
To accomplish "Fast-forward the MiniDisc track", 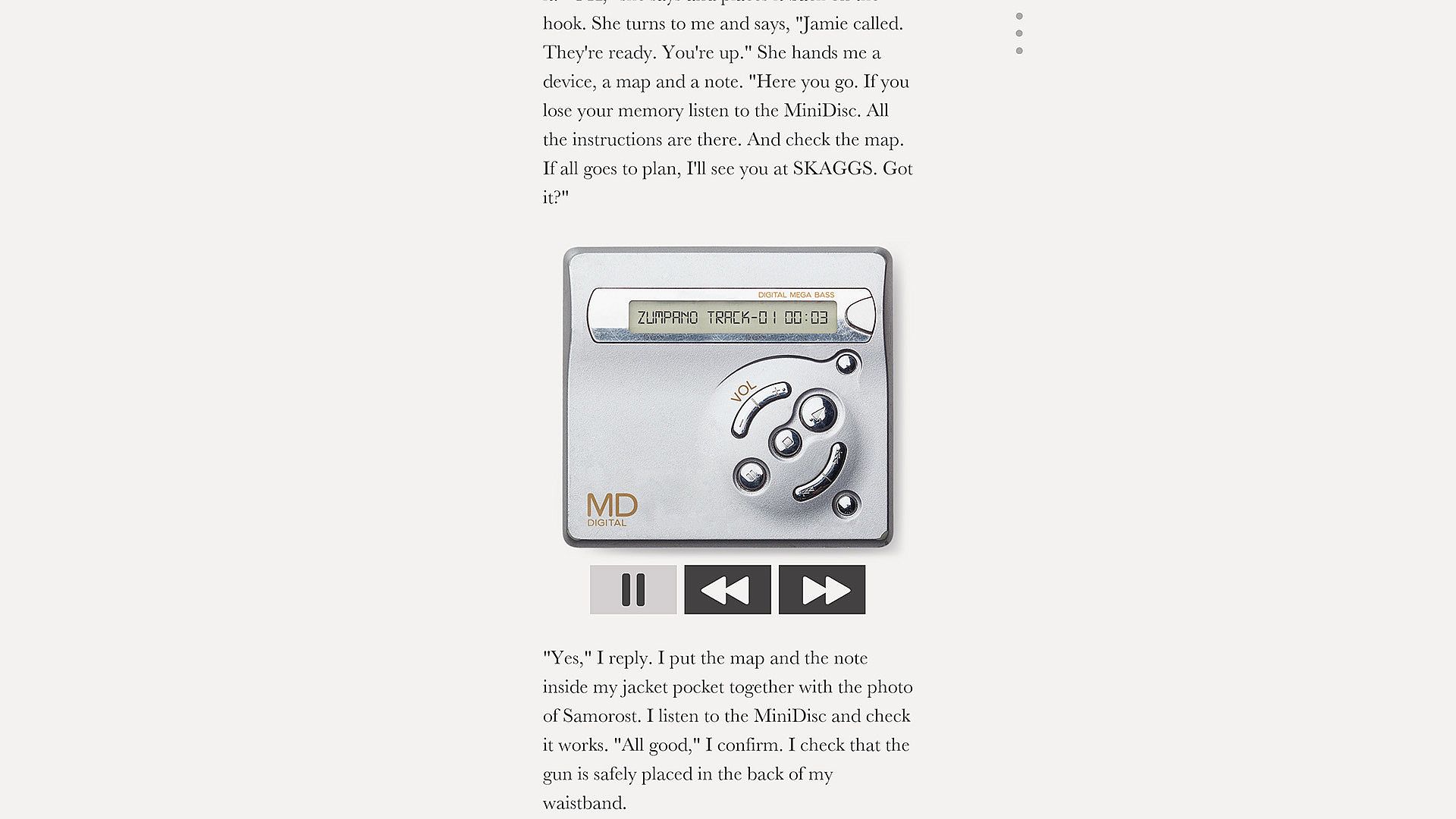I will click(x=821, y=589).
